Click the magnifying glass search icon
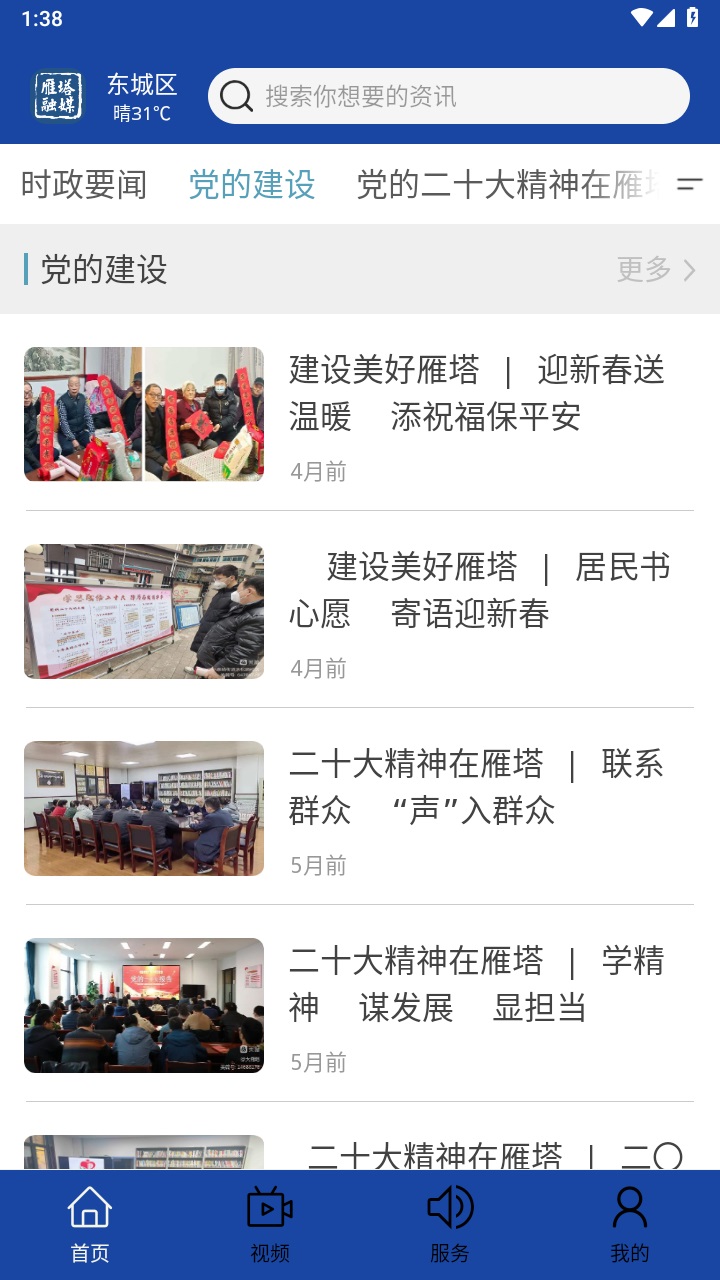This screenshot has height=1280, width=720. [234, 96]
